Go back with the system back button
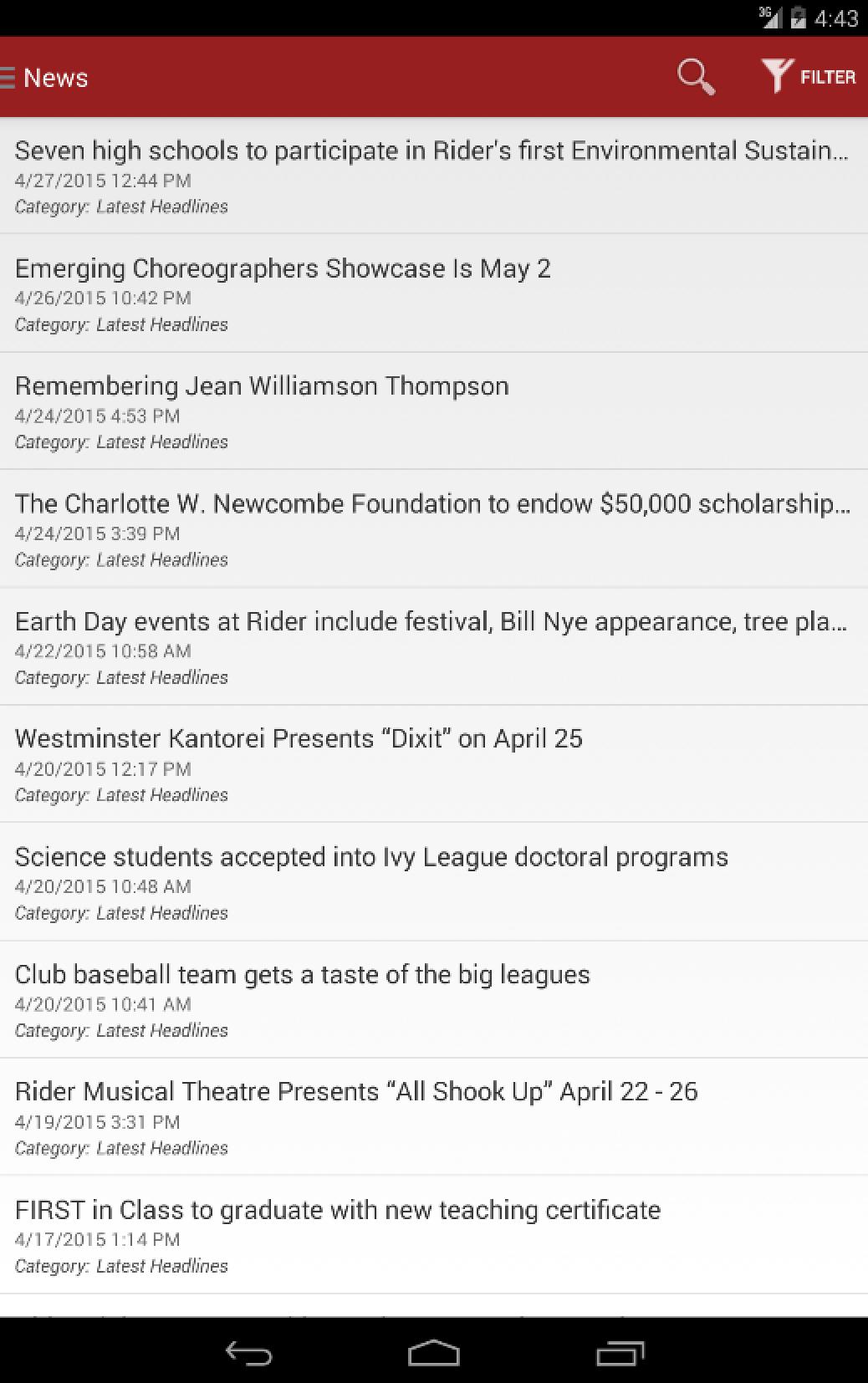Viewport: 868px width, 1383px height. (x=249, y=1353)
